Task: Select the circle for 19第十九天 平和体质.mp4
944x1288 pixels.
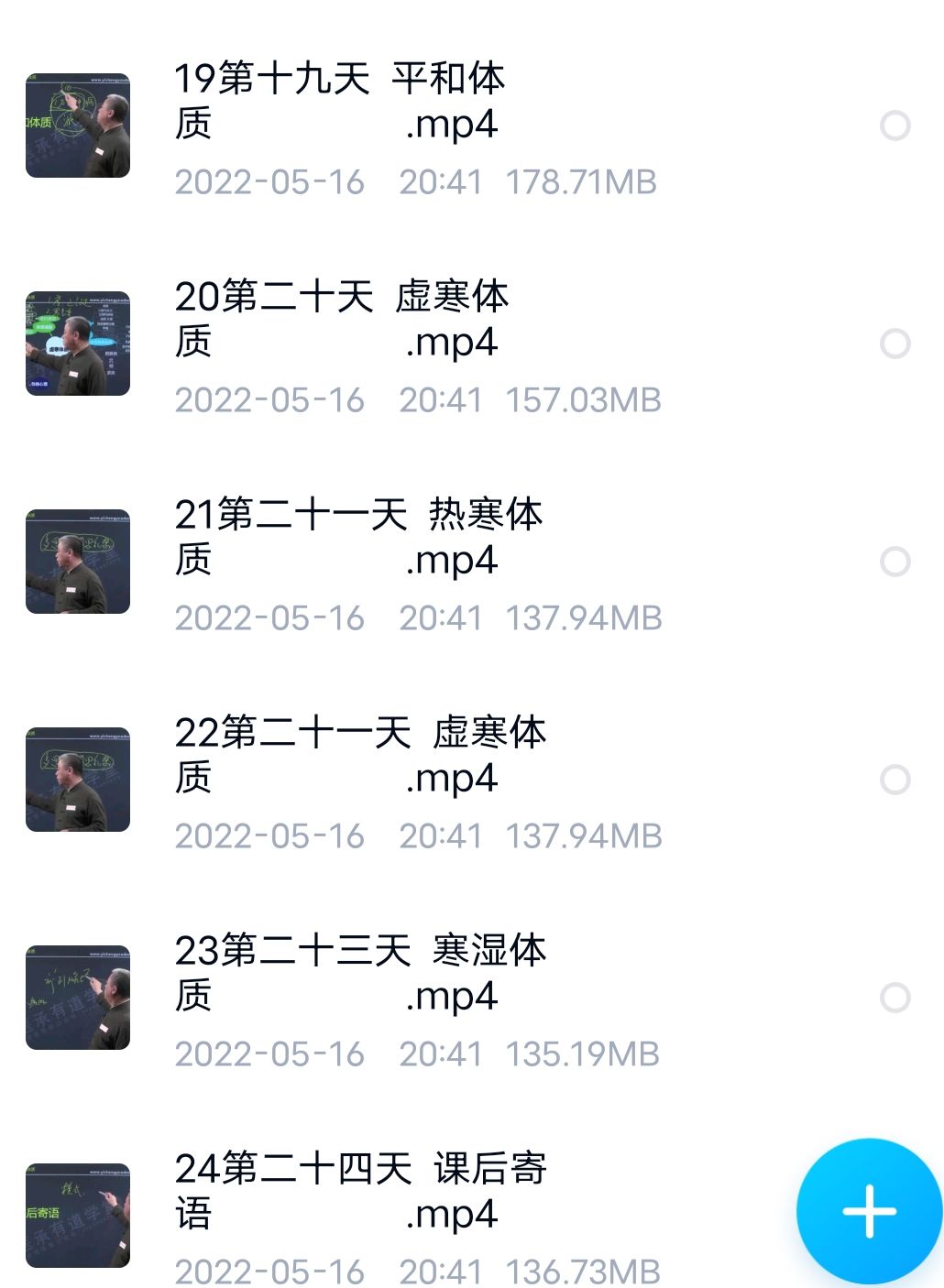Action: pos(895,126)
